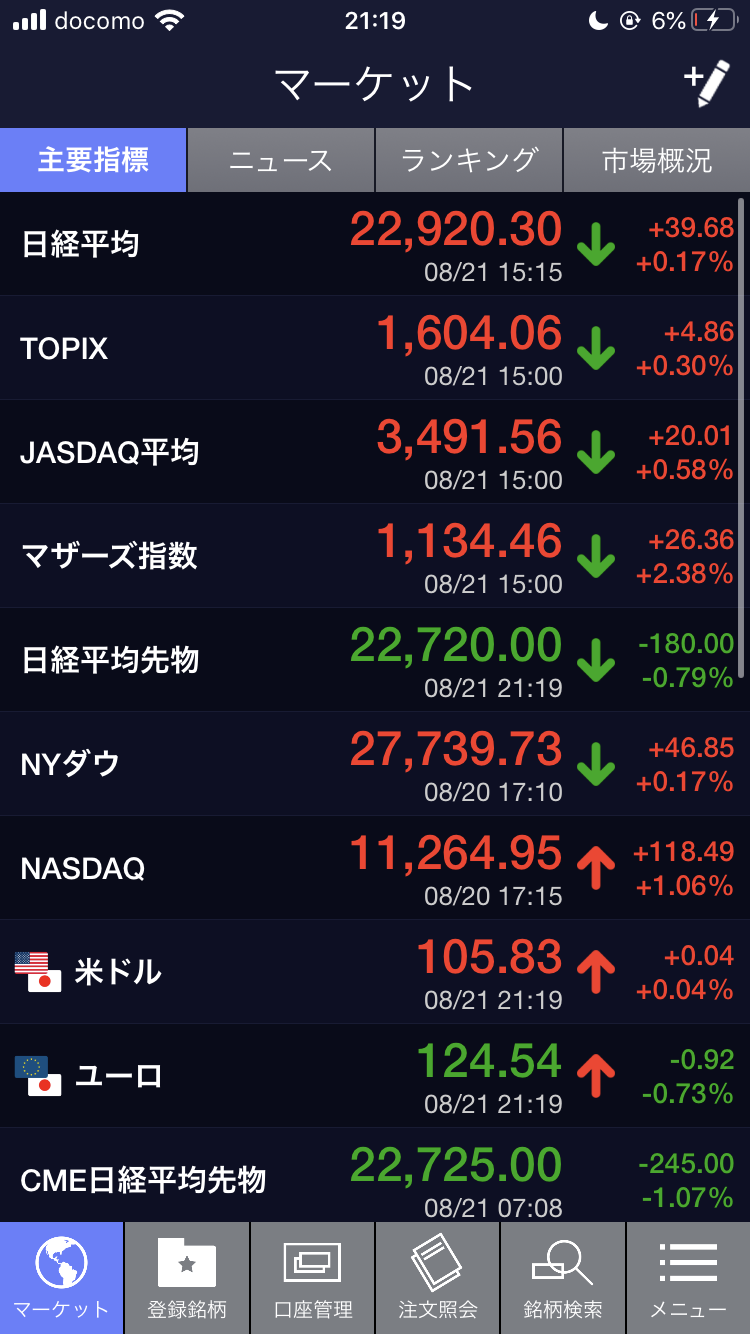Open the ランキング tab
The width and height of the screenshot is (750, 1334).
[x=469, y=160]
